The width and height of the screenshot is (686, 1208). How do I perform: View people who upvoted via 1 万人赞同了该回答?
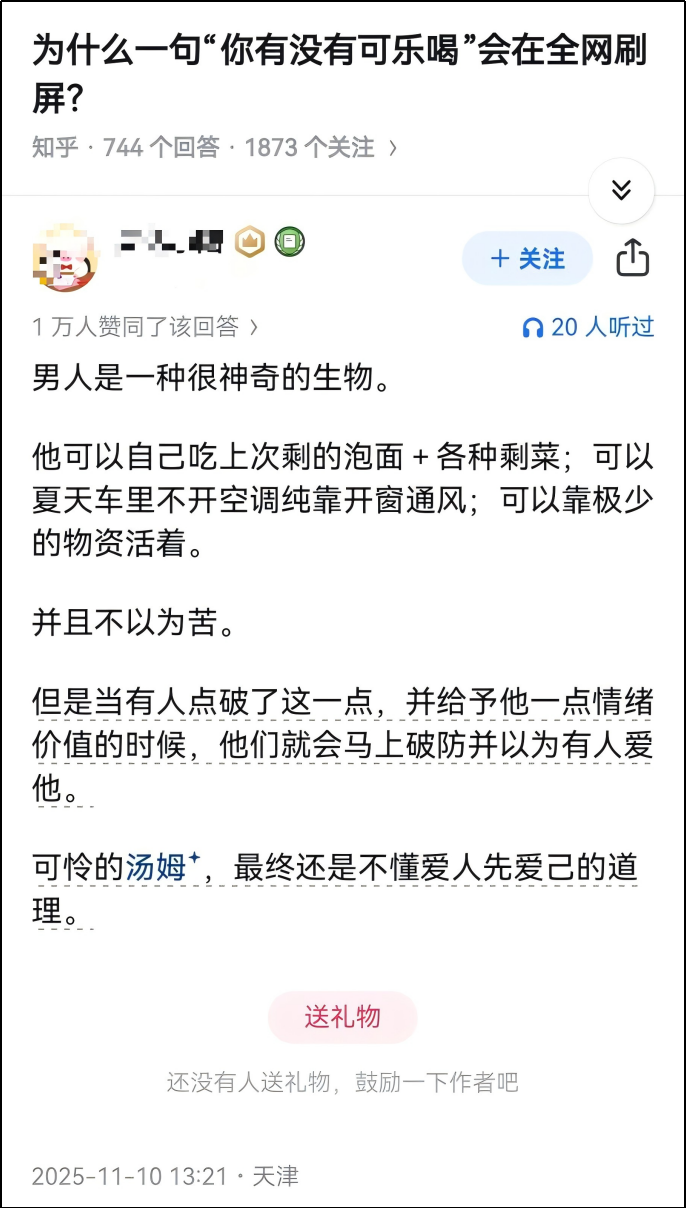(x=145, y=327)
